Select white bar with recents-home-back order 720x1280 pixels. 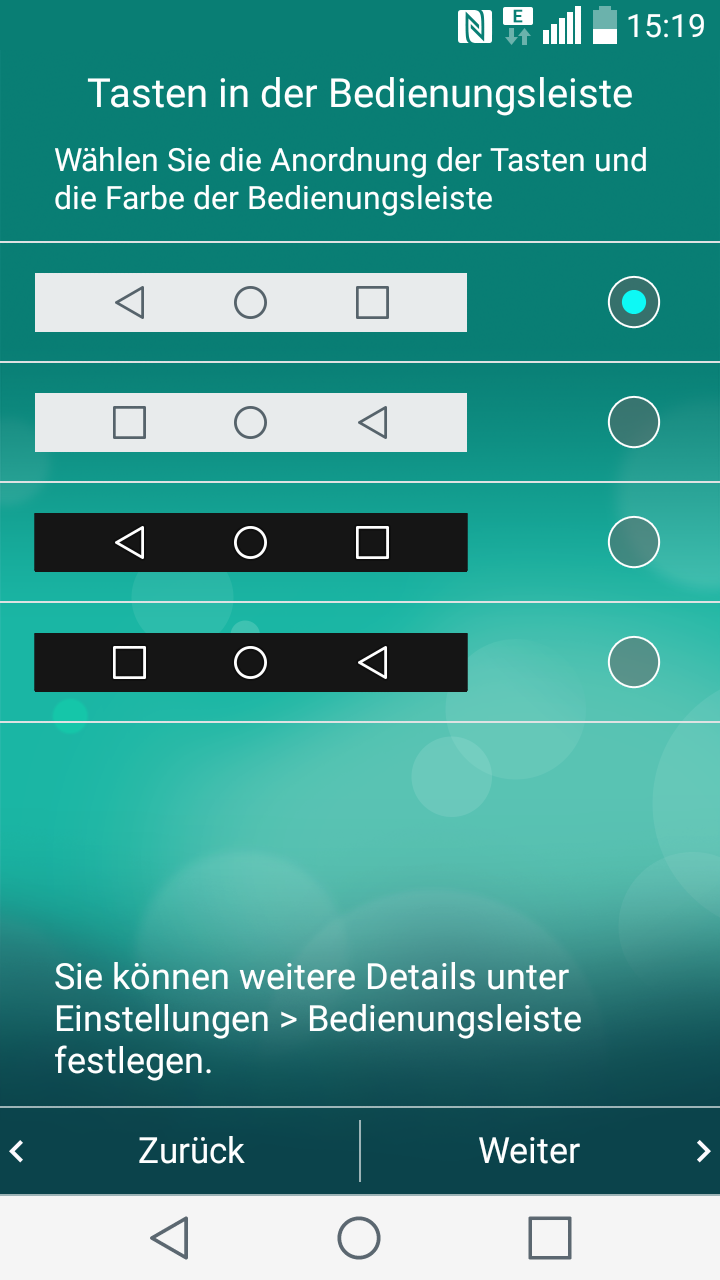pyautogui.click(x=634, y=422)
